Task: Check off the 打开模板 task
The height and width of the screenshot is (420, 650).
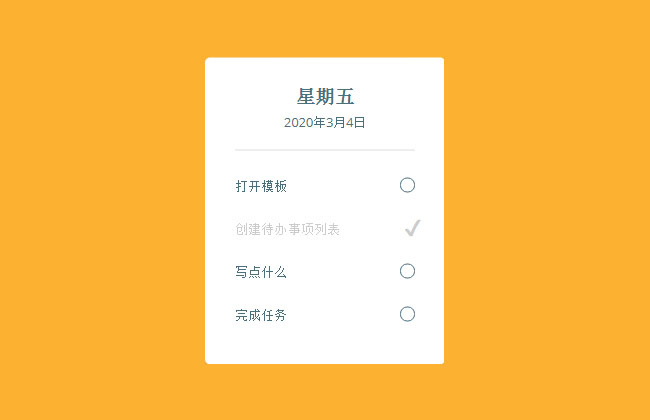Action: [x=407, y=185]
